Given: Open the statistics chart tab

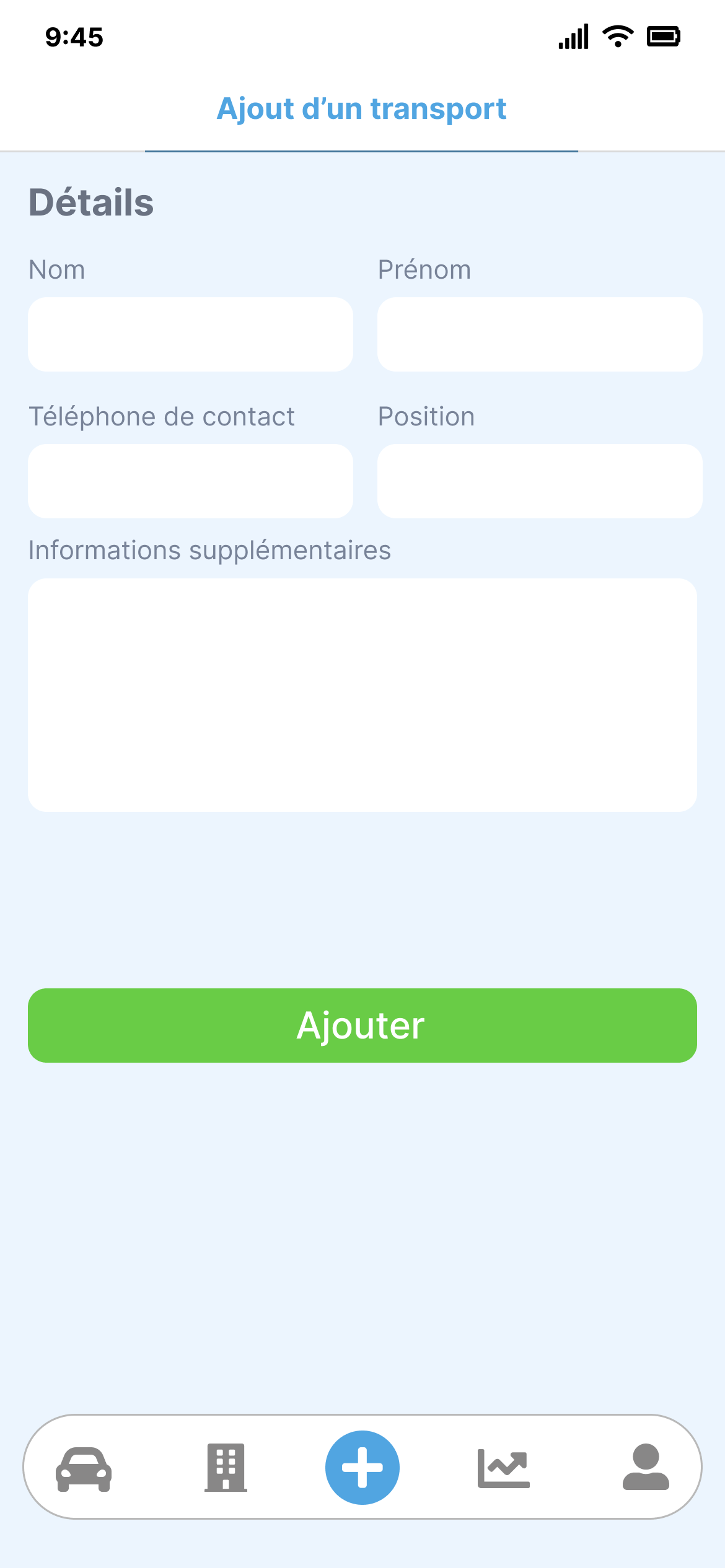Looking at the screenshot, I should tap(503, 1468).
